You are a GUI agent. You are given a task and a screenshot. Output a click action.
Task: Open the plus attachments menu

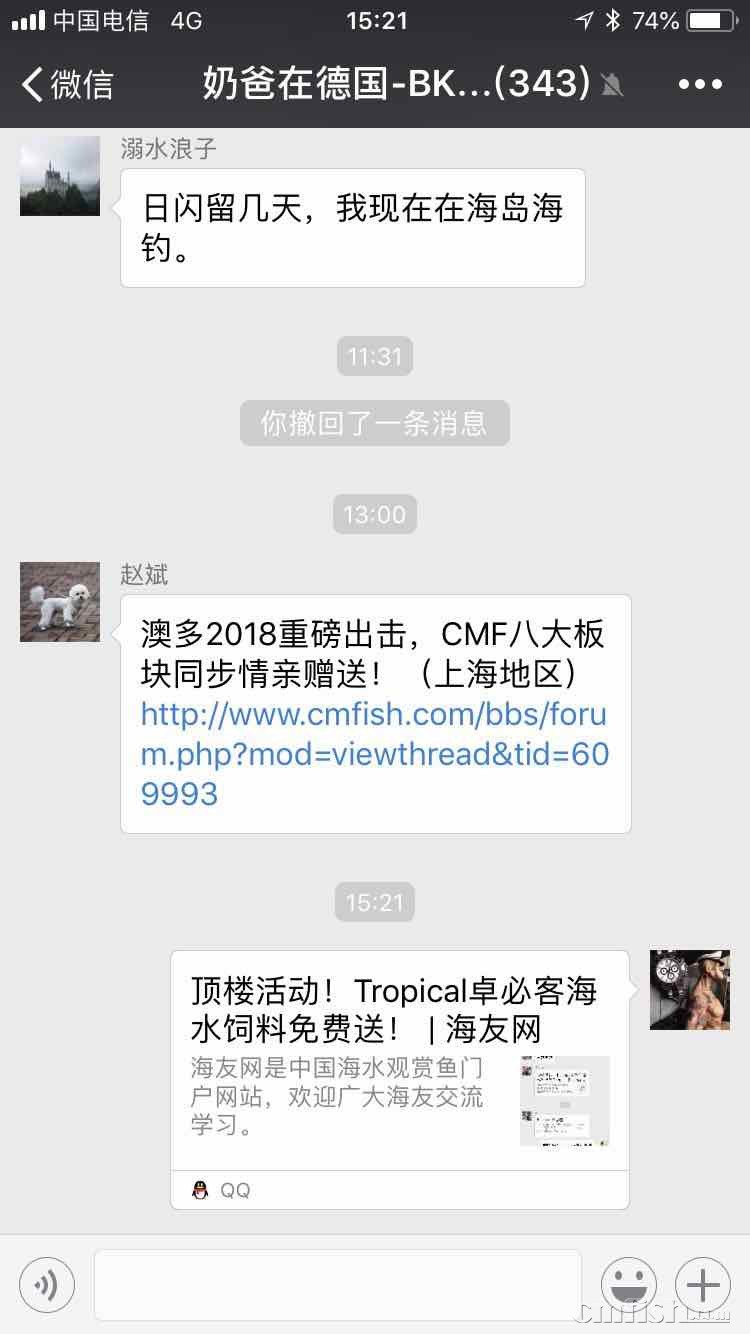(703, 1284)
